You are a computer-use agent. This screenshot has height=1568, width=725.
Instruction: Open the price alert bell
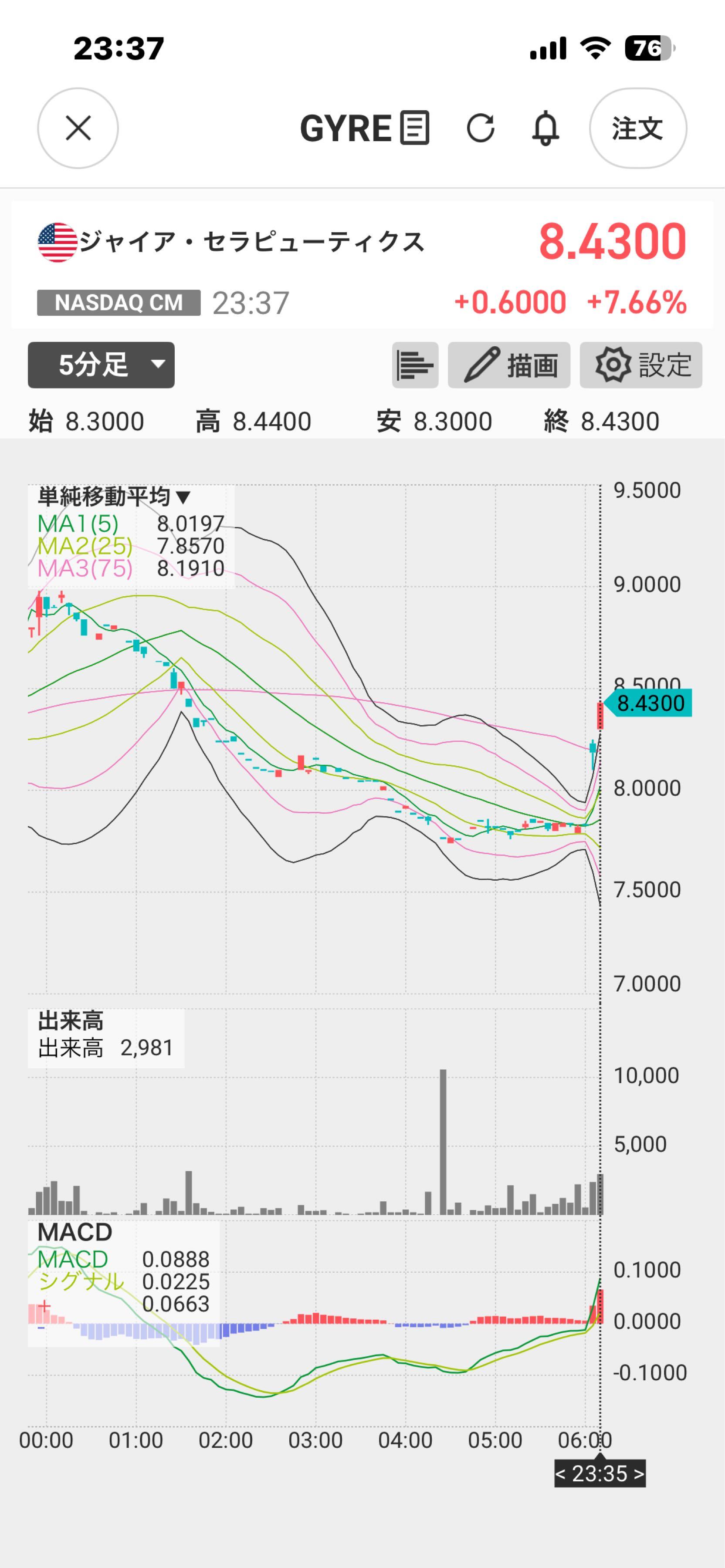coord(545,128)
